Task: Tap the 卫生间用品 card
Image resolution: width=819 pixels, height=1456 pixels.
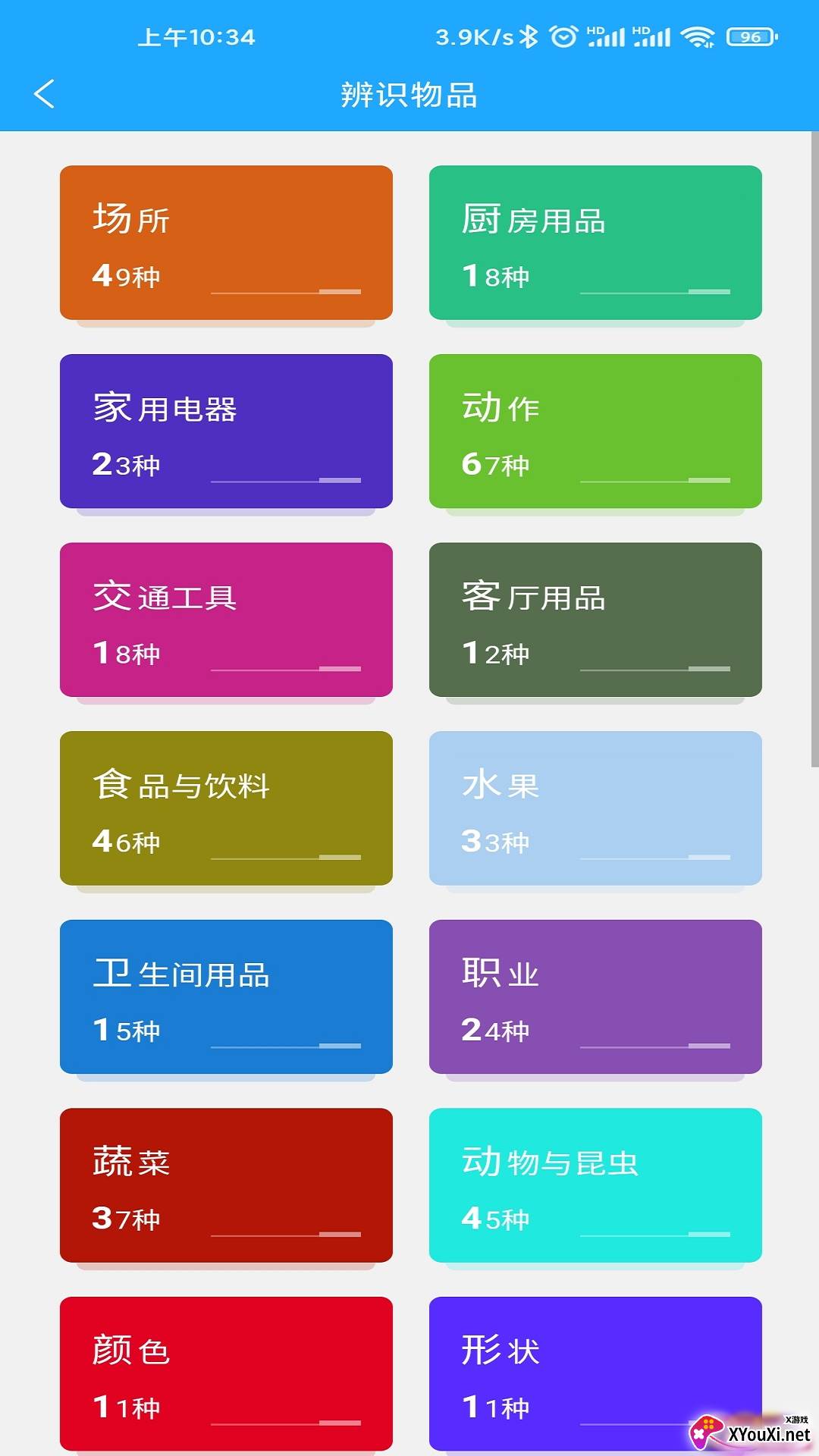Action: (226, 996)
